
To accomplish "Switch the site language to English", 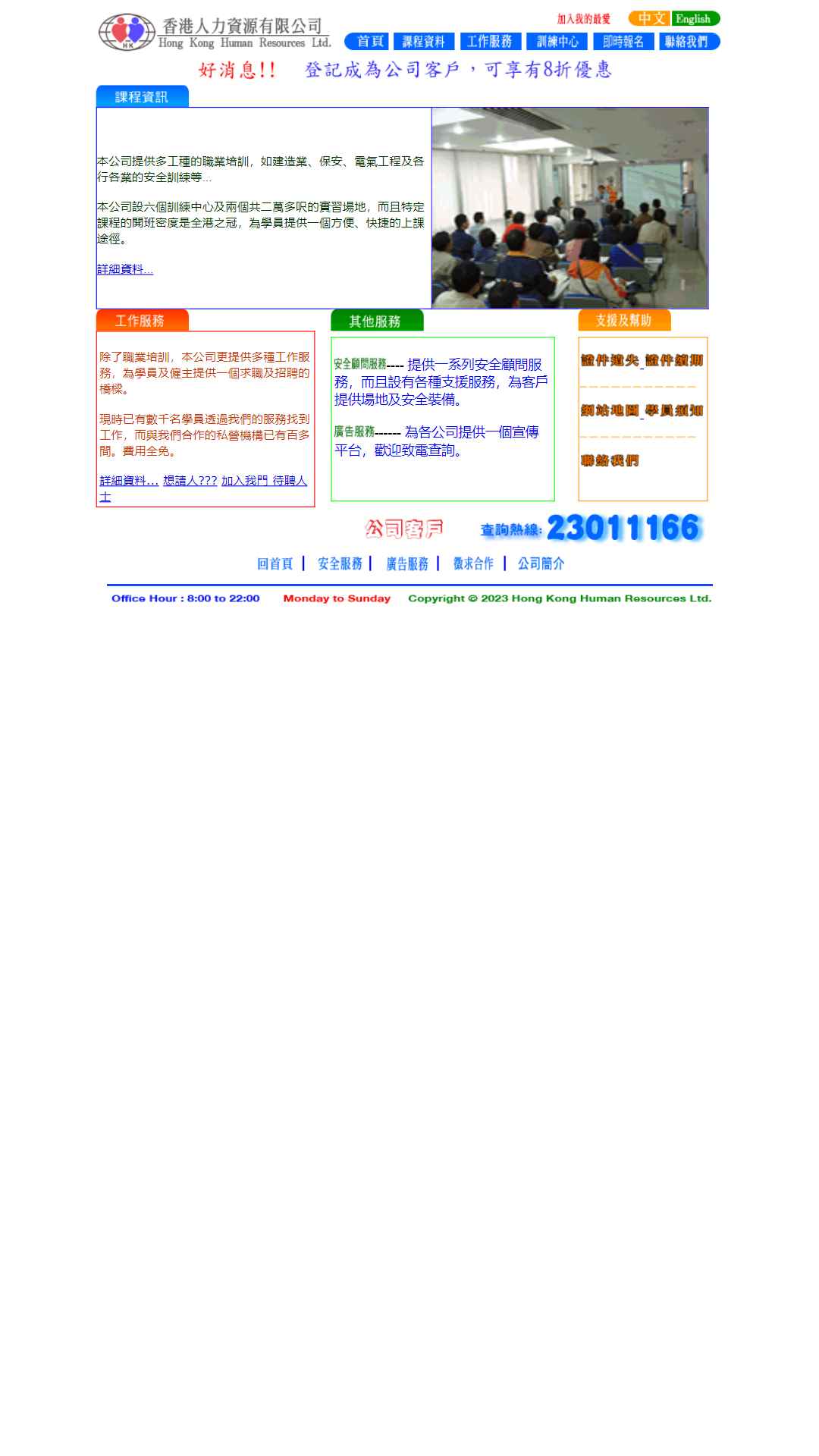I will point(695,19).
